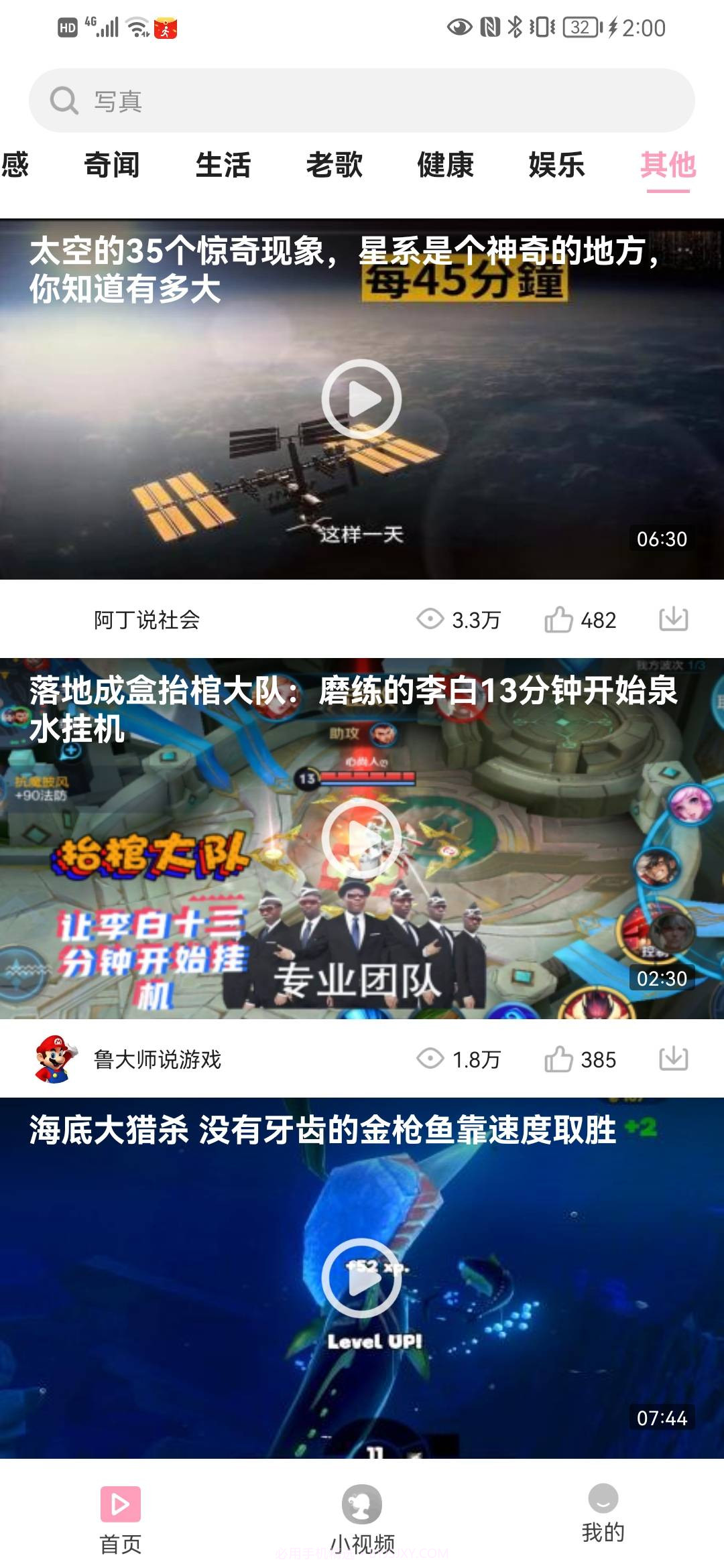The width and height of the screenshot is (724, 1568).
Task: Switch to the 健康 tab
Action: [444, 165]
